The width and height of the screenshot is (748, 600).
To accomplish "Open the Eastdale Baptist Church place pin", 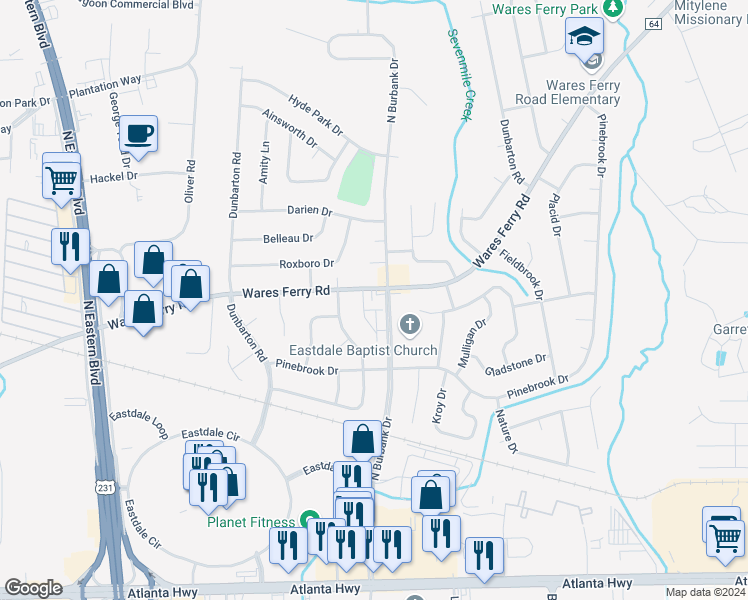I will point(409,325).
